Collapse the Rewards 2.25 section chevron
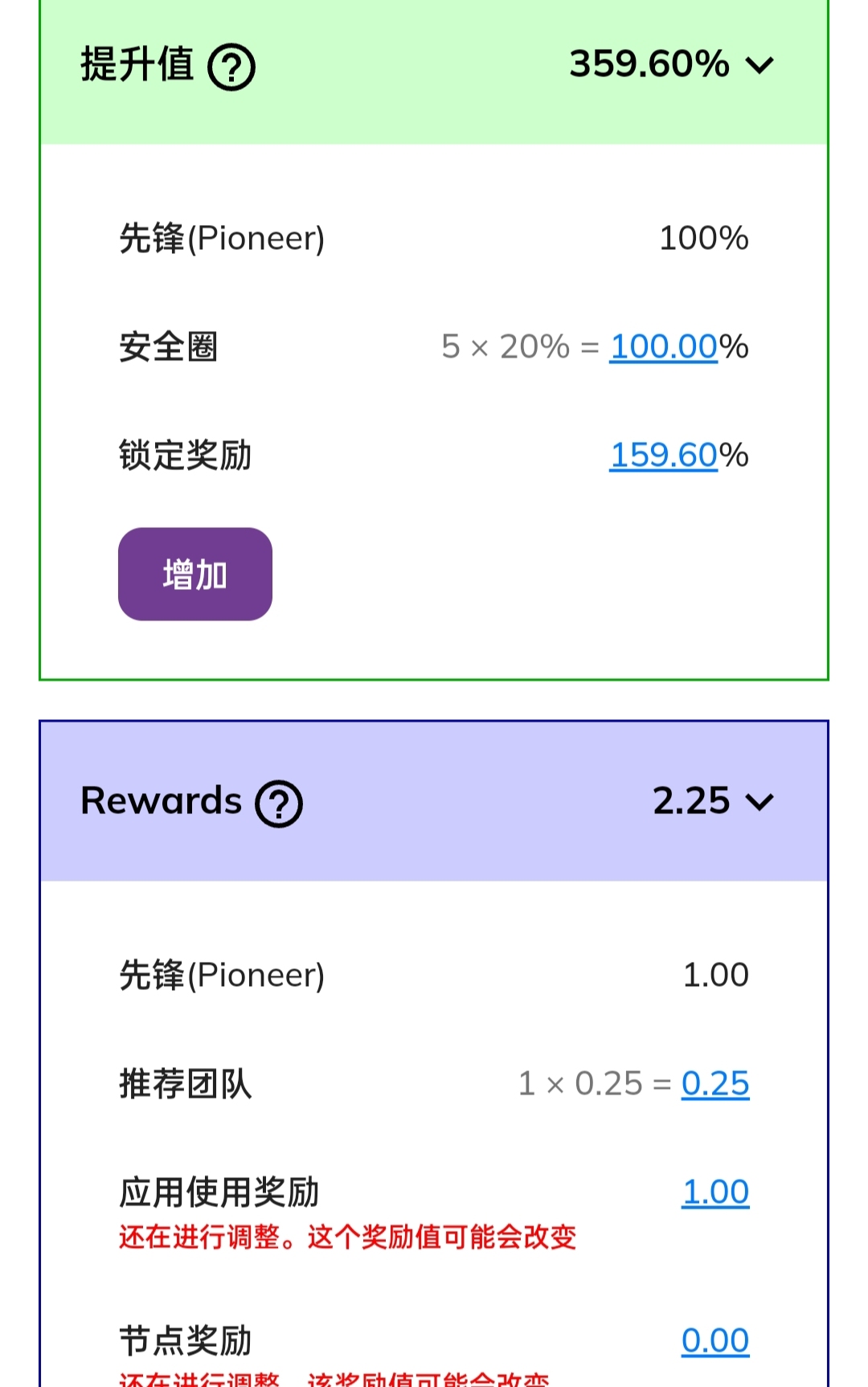This screenshot has width=868, height=1387. 759,802
